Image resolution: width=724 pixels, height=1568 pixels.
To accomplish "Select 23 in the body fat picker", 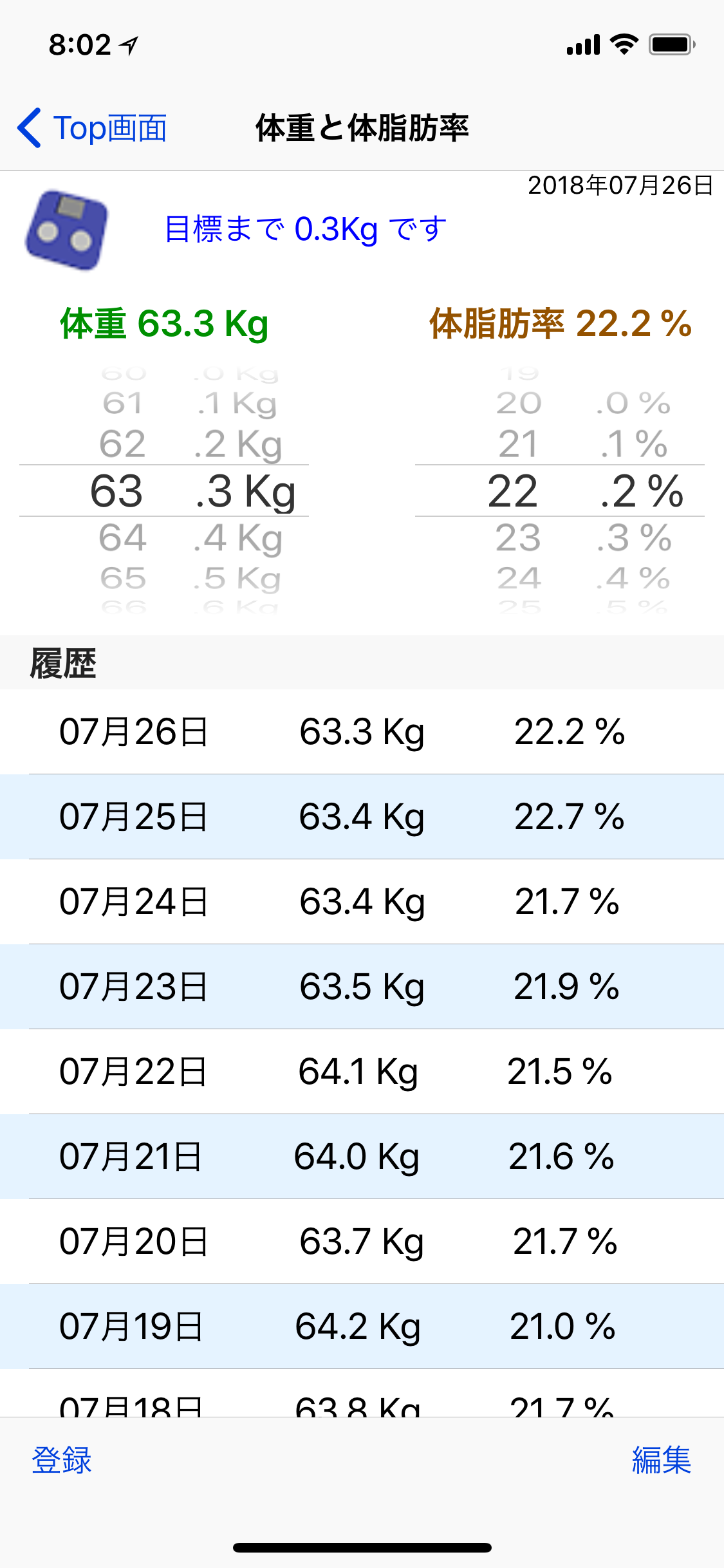I will coord(518,537).
